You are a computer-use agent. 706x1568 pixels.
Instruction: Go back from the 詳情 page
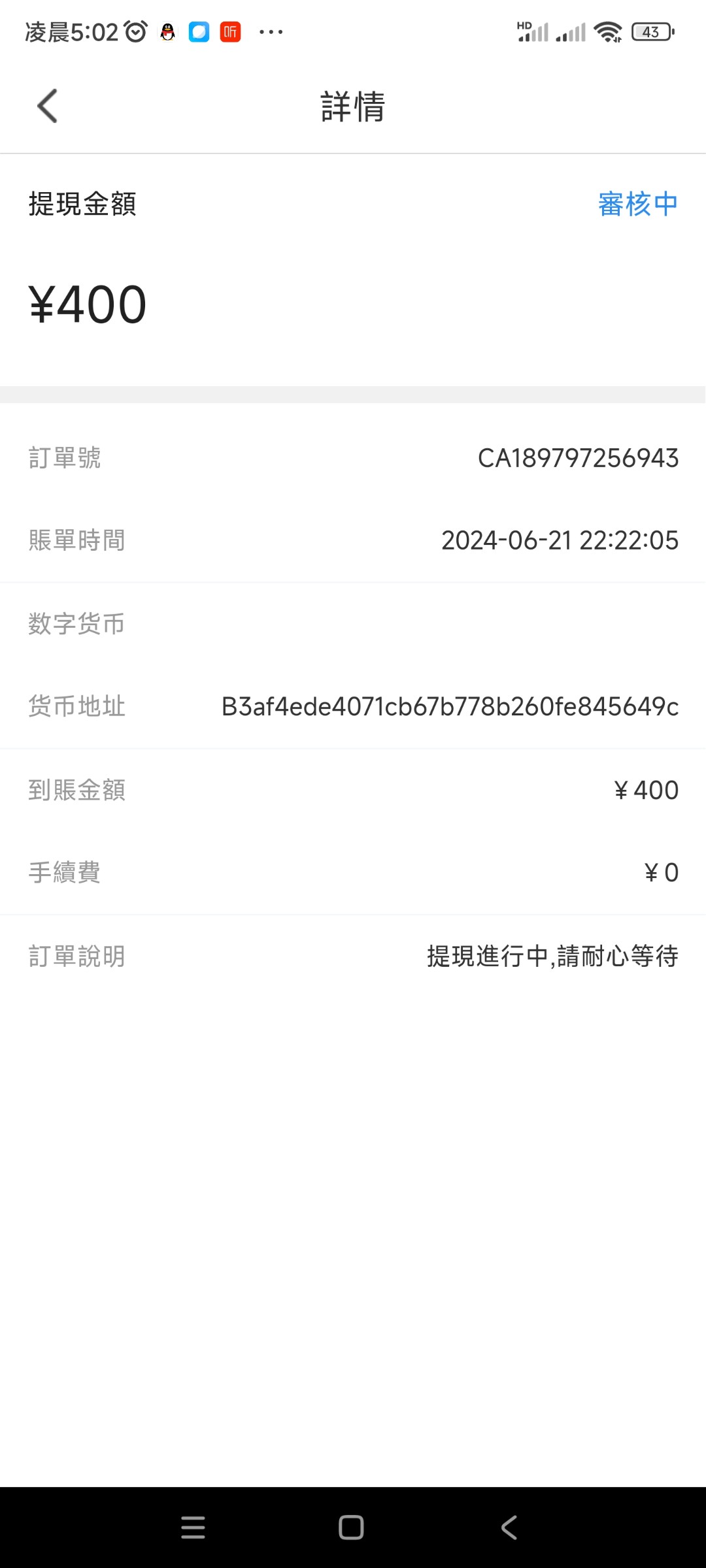click(48, 106)
